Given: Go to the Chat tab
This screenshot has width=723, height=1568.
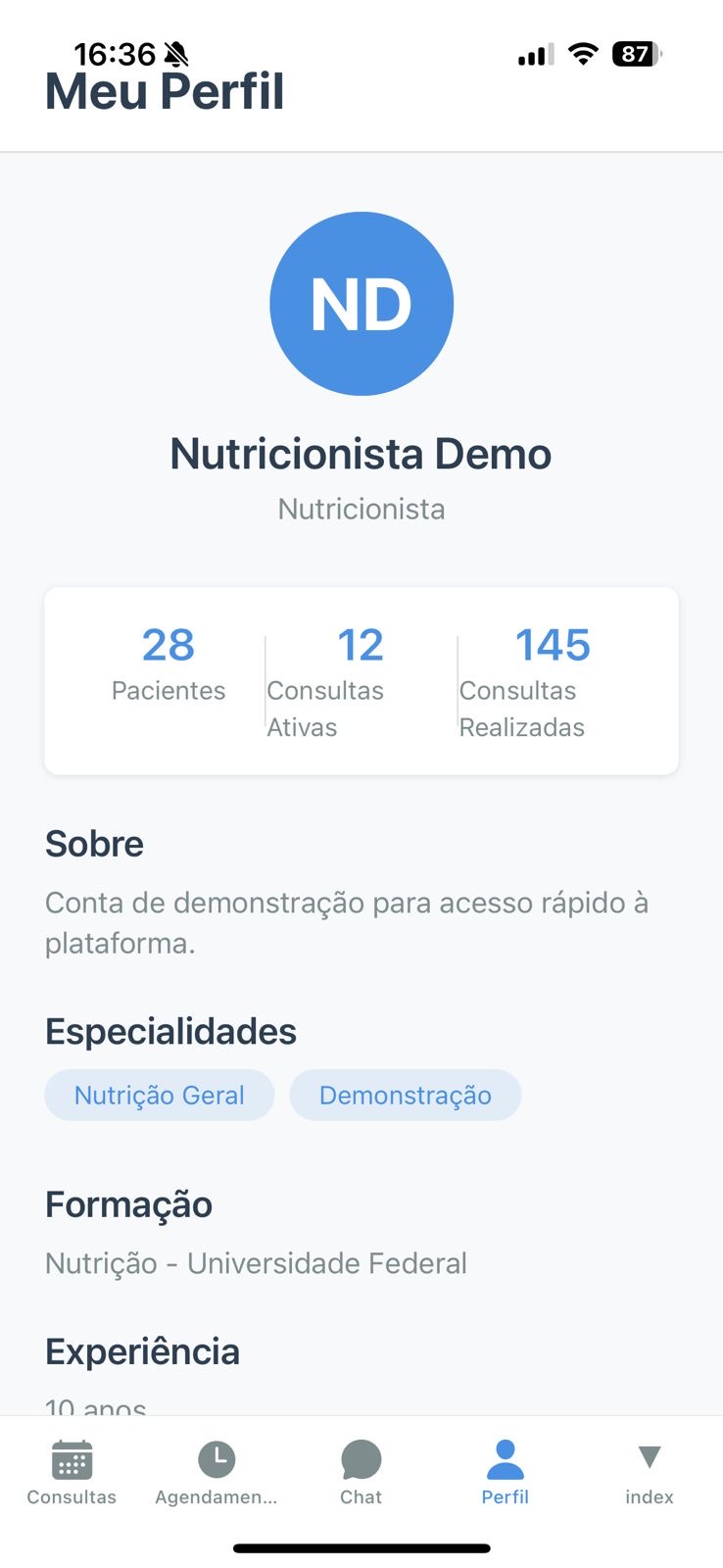Looking at the screenshot, I should click(x=361, y=1471).
